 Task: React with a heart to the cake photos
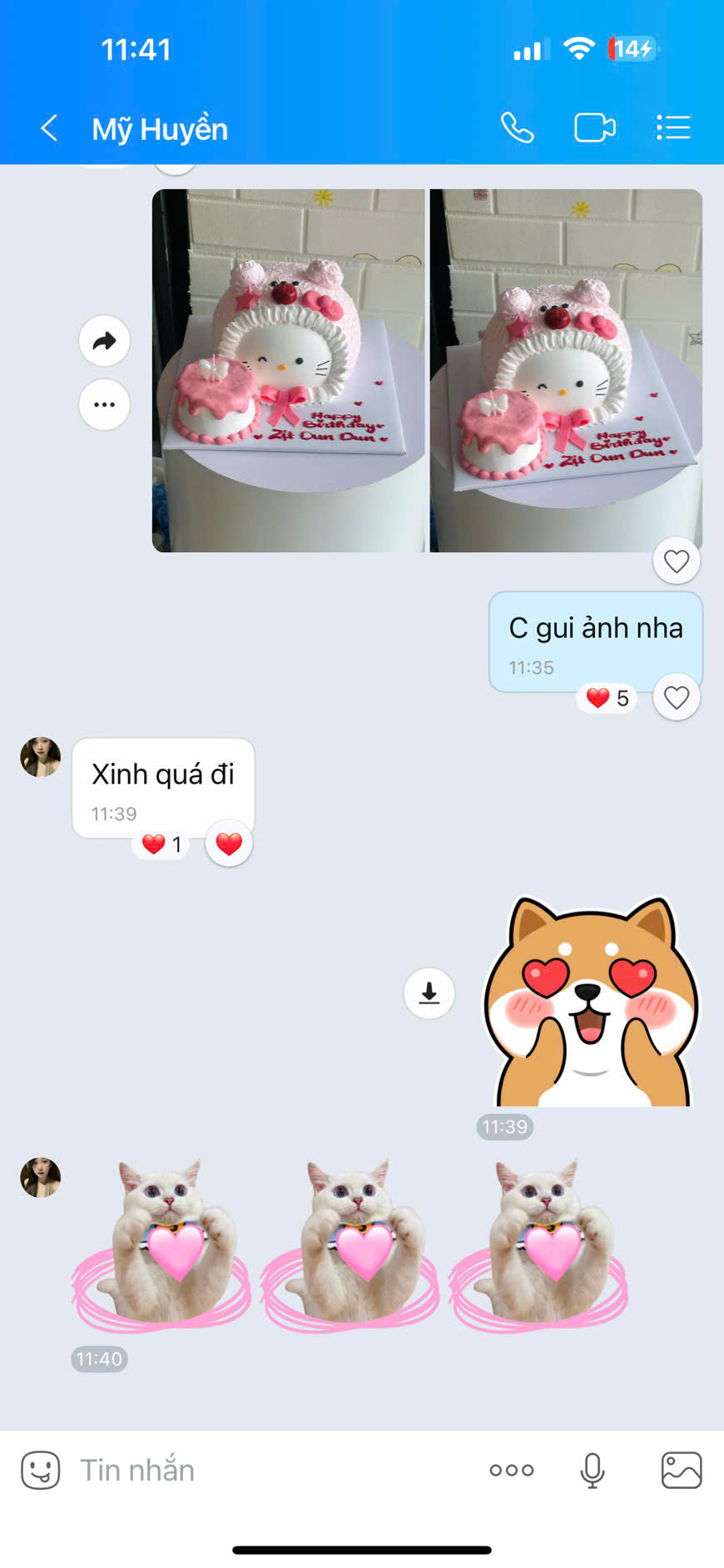tap(677, 561)
